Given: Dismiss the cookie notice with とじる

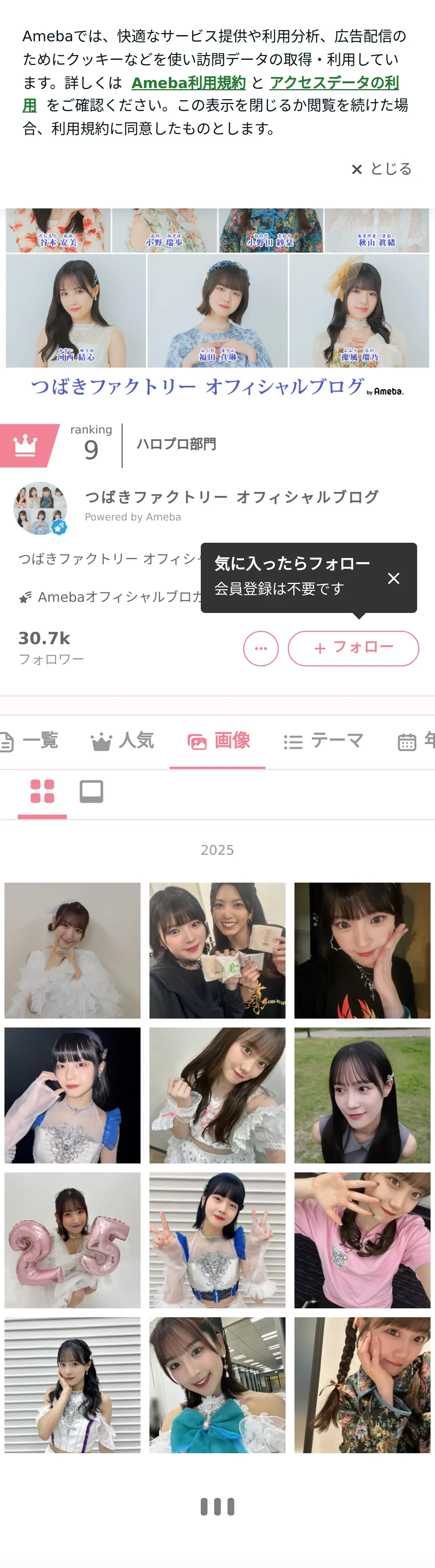Looking at the screenshot, I should pyautogui.click(x=382, y=169).
